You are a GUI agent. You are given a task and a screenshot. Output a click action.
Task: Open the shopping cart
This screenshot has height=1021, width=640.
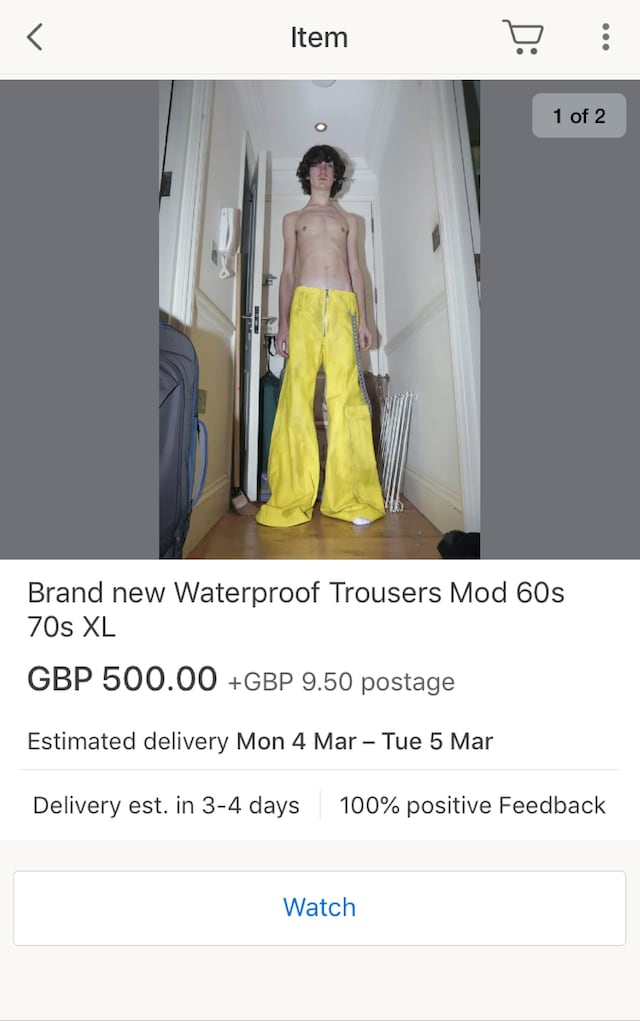coord(522,38)
